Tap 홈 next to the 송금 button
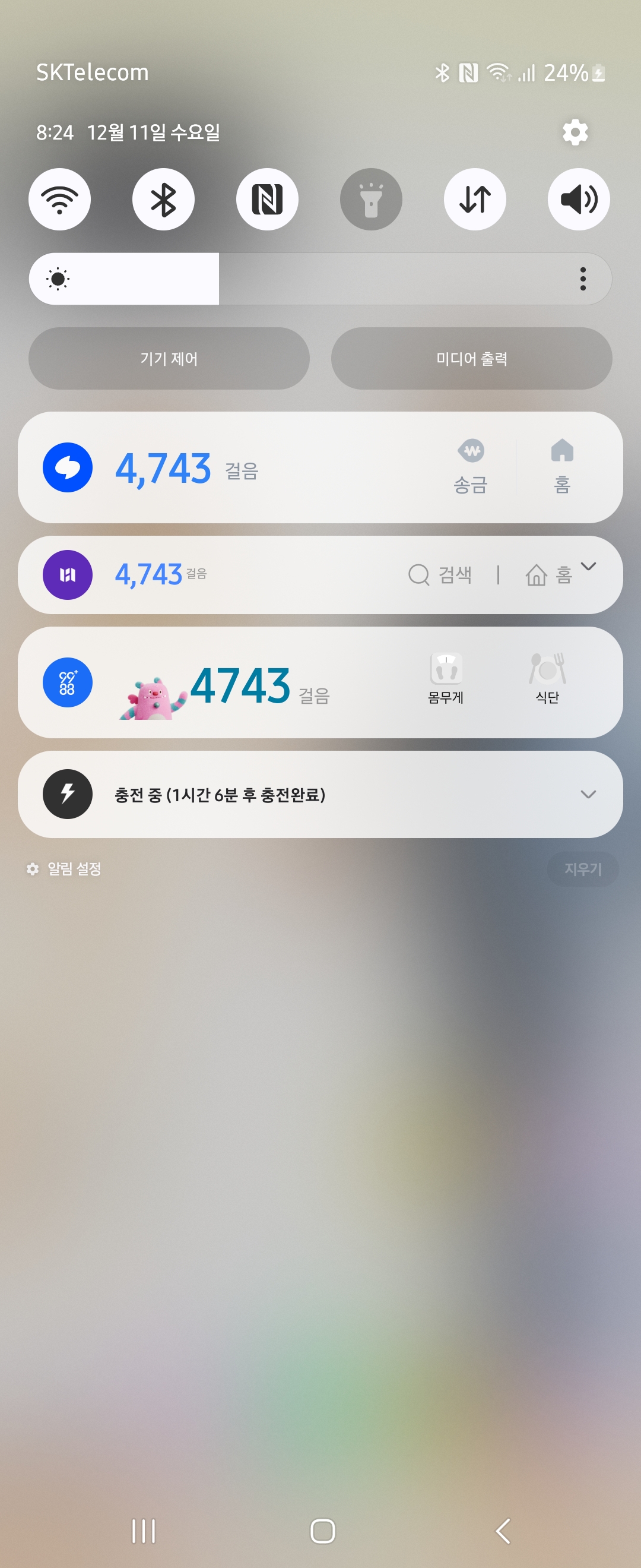The image size is (641, 1568). point(562,467)
